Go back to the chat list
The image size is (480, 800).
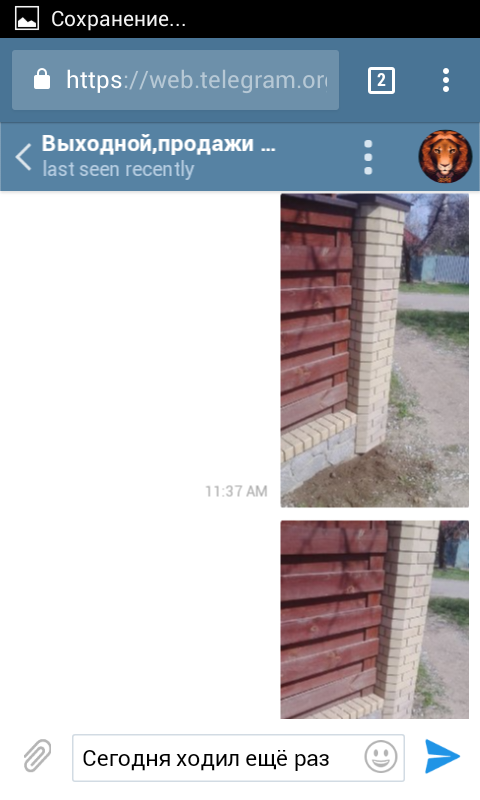pos(23,157)
